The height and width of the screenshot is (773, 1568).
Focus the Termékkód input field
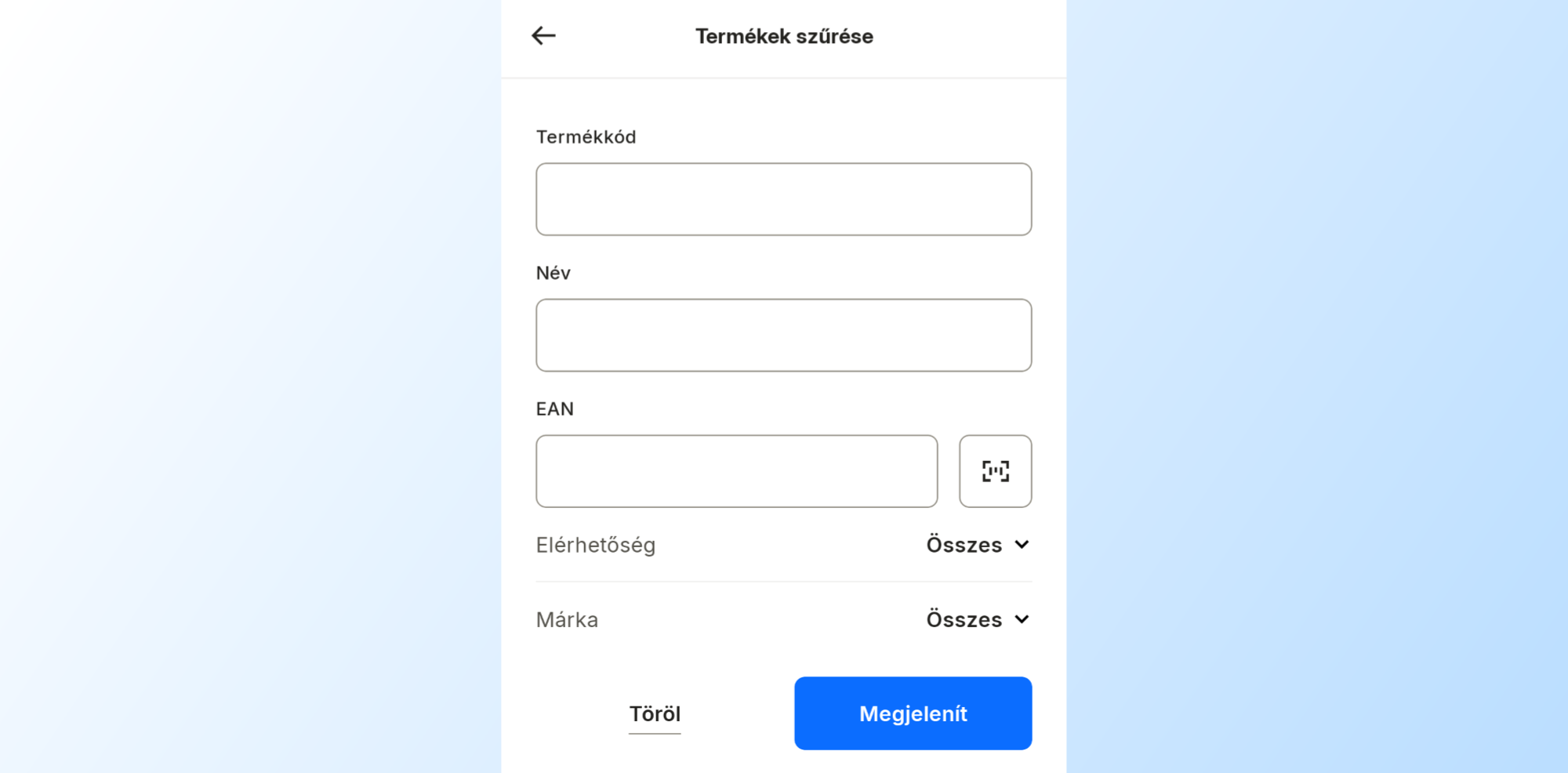[783, 199]
